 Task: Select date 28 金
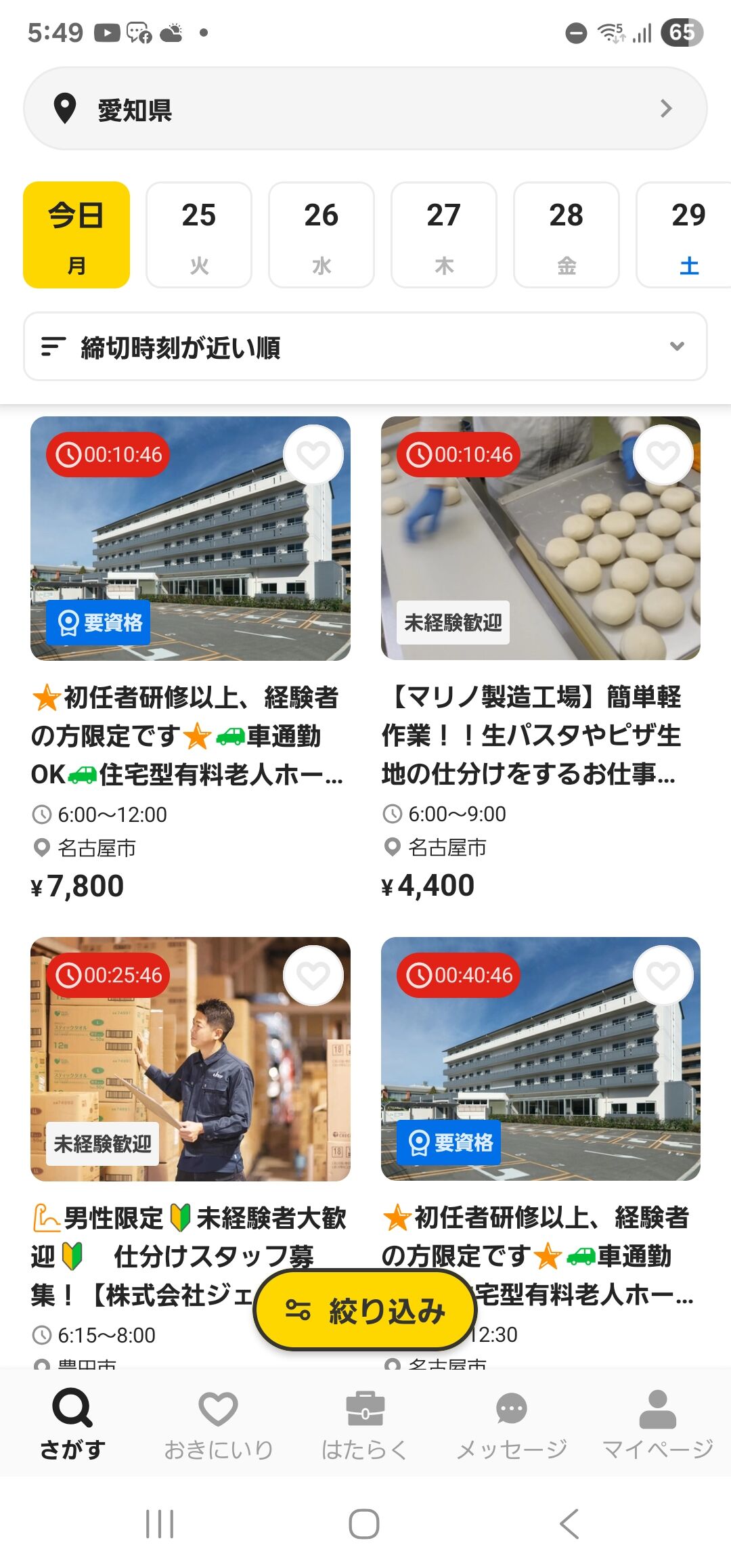click(x=567, y=235)
